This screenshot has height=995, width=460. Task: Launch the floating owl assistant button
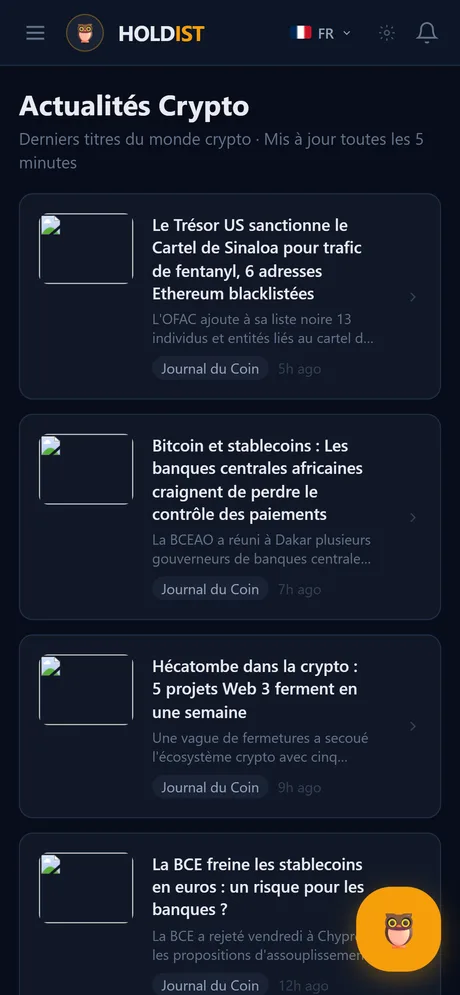point(398,929)
